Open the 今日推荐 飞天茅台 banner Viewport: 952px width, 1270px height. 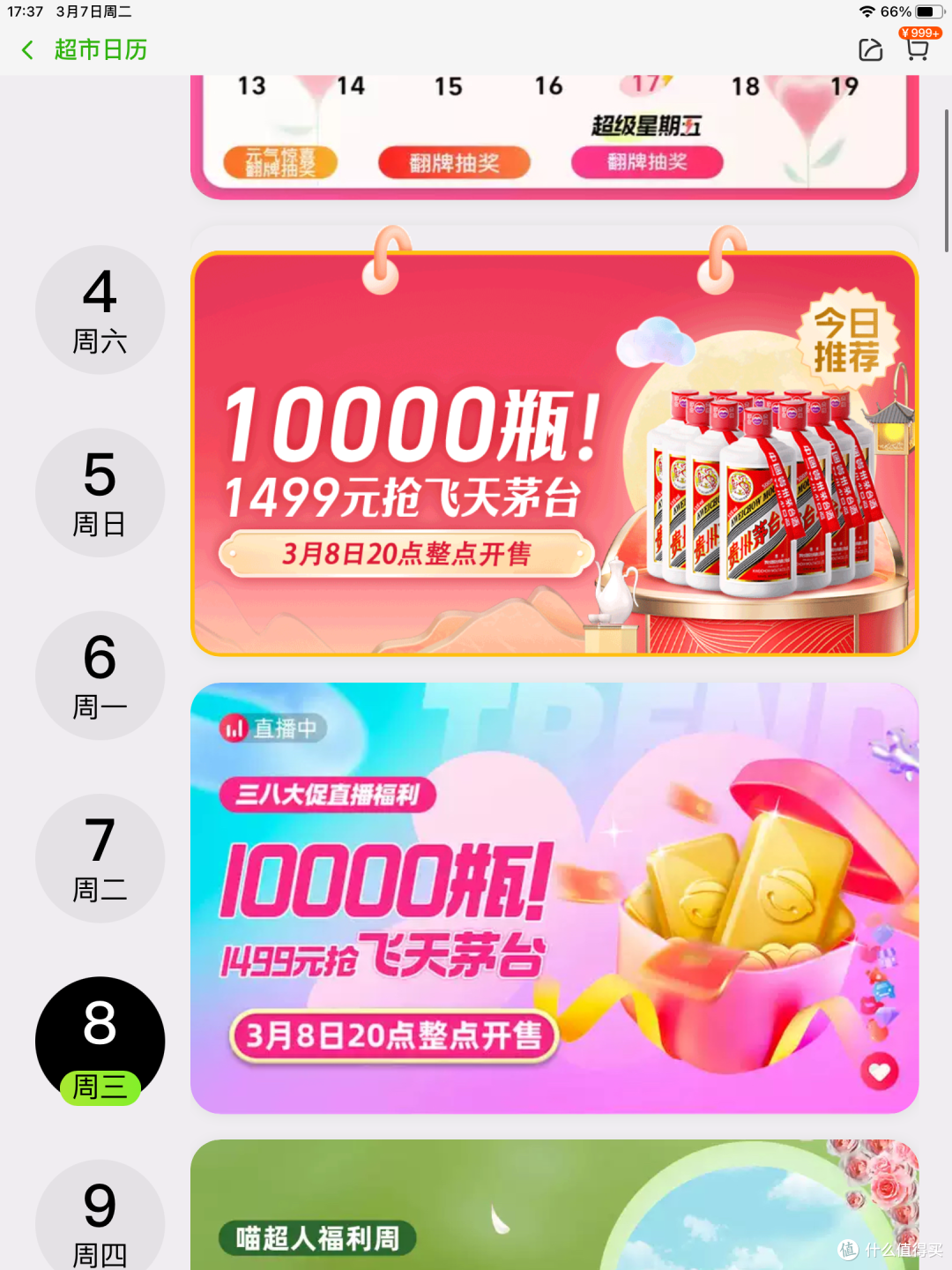coord(554,454)
